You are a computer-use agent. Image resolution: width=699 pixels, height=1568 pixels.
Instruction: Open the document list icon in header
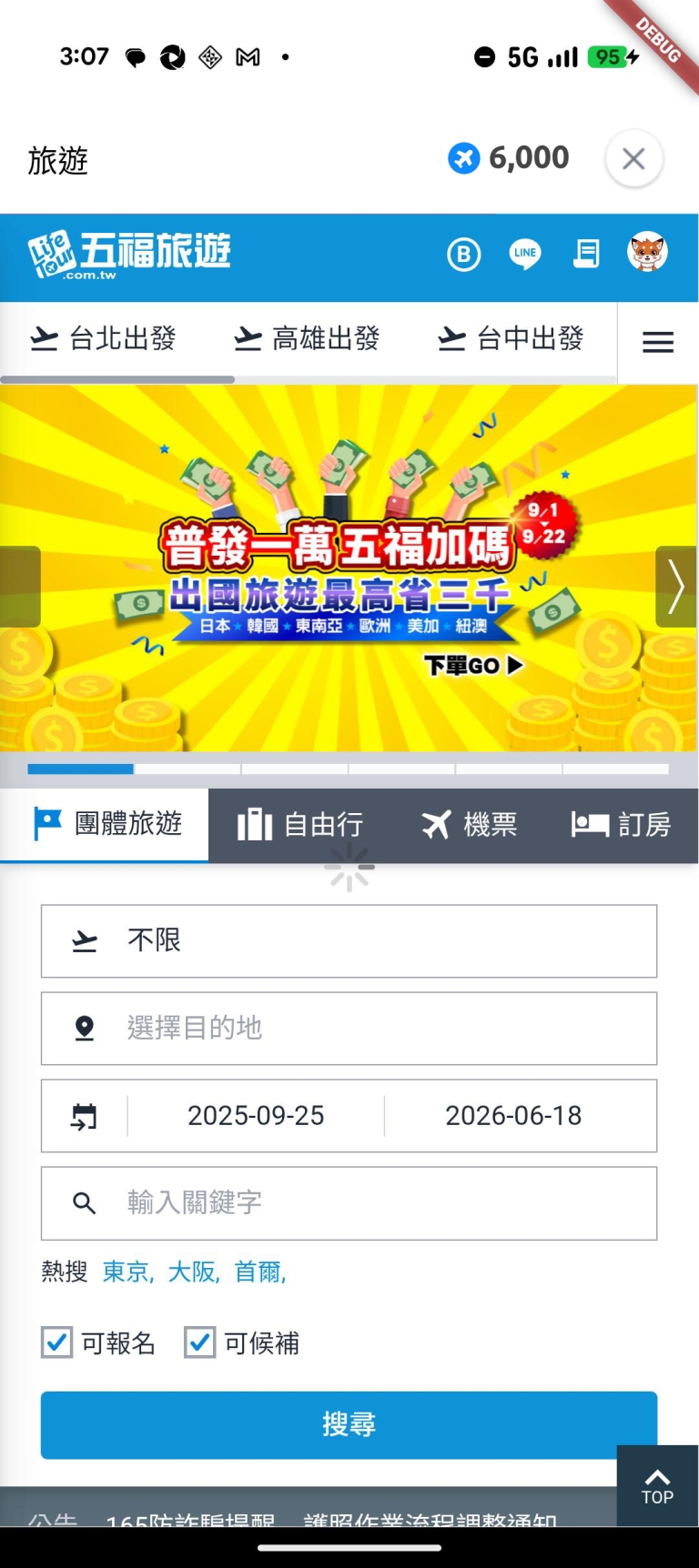click(586, 254)
